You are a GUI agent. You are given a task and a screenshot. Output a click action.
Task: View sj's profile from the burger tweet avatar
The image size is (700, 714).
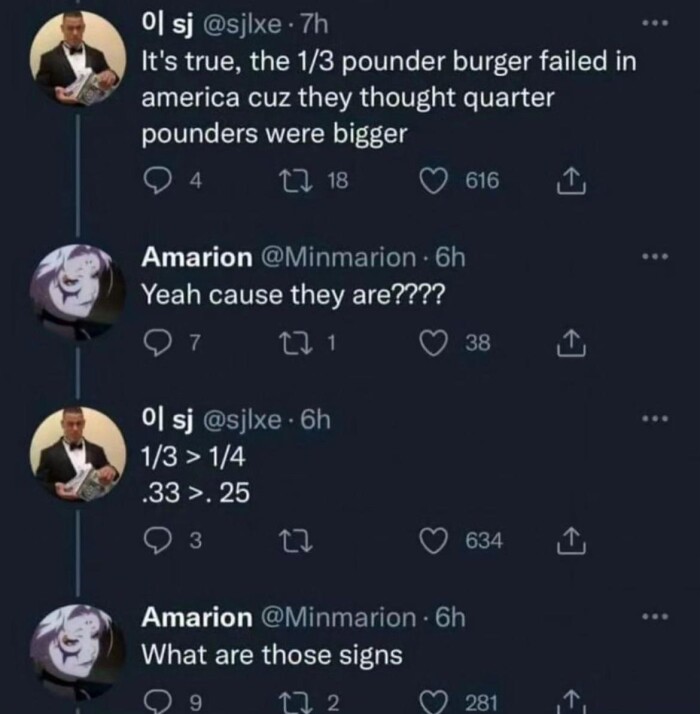[x=76, y=60]
